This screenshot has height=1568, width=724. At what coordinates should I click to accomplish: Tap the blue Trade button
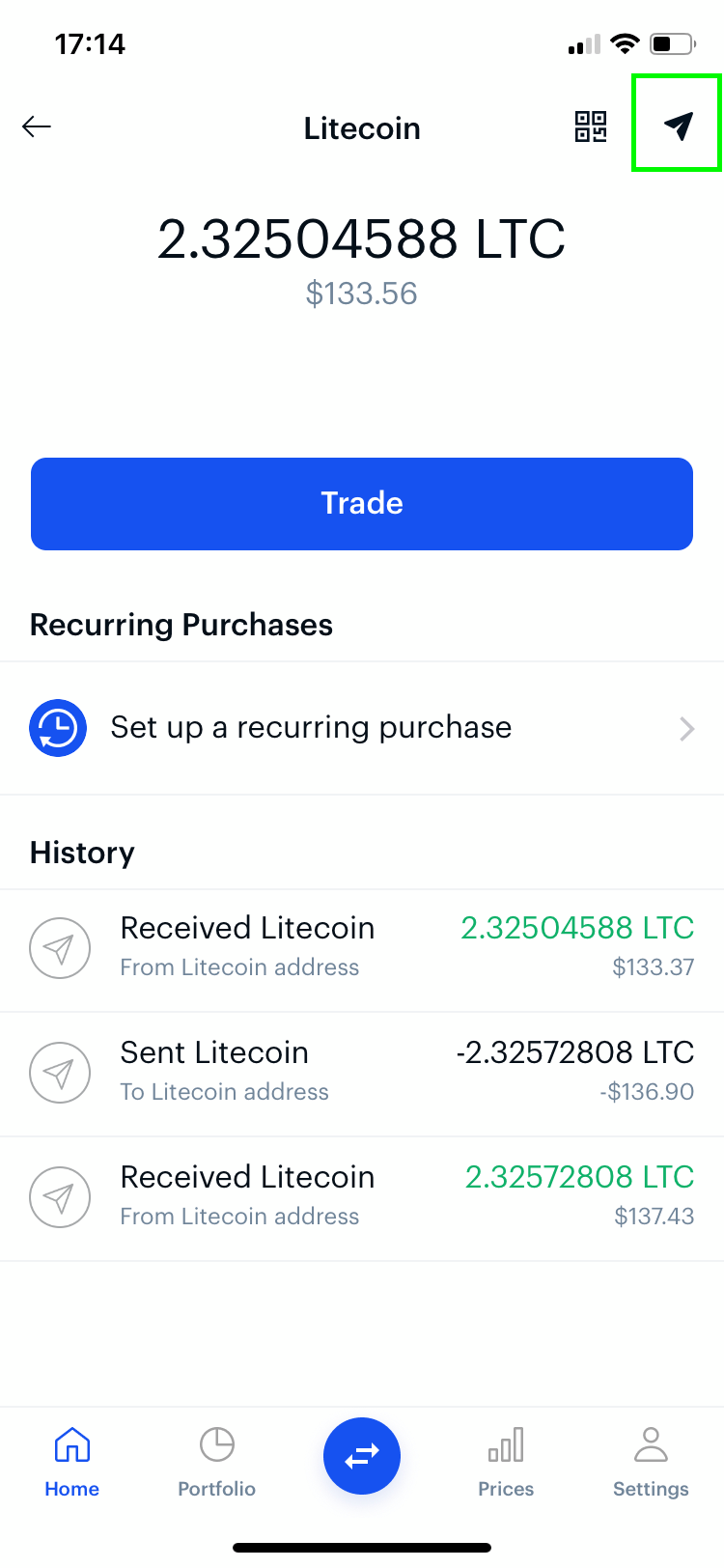[x=362, y=504]
